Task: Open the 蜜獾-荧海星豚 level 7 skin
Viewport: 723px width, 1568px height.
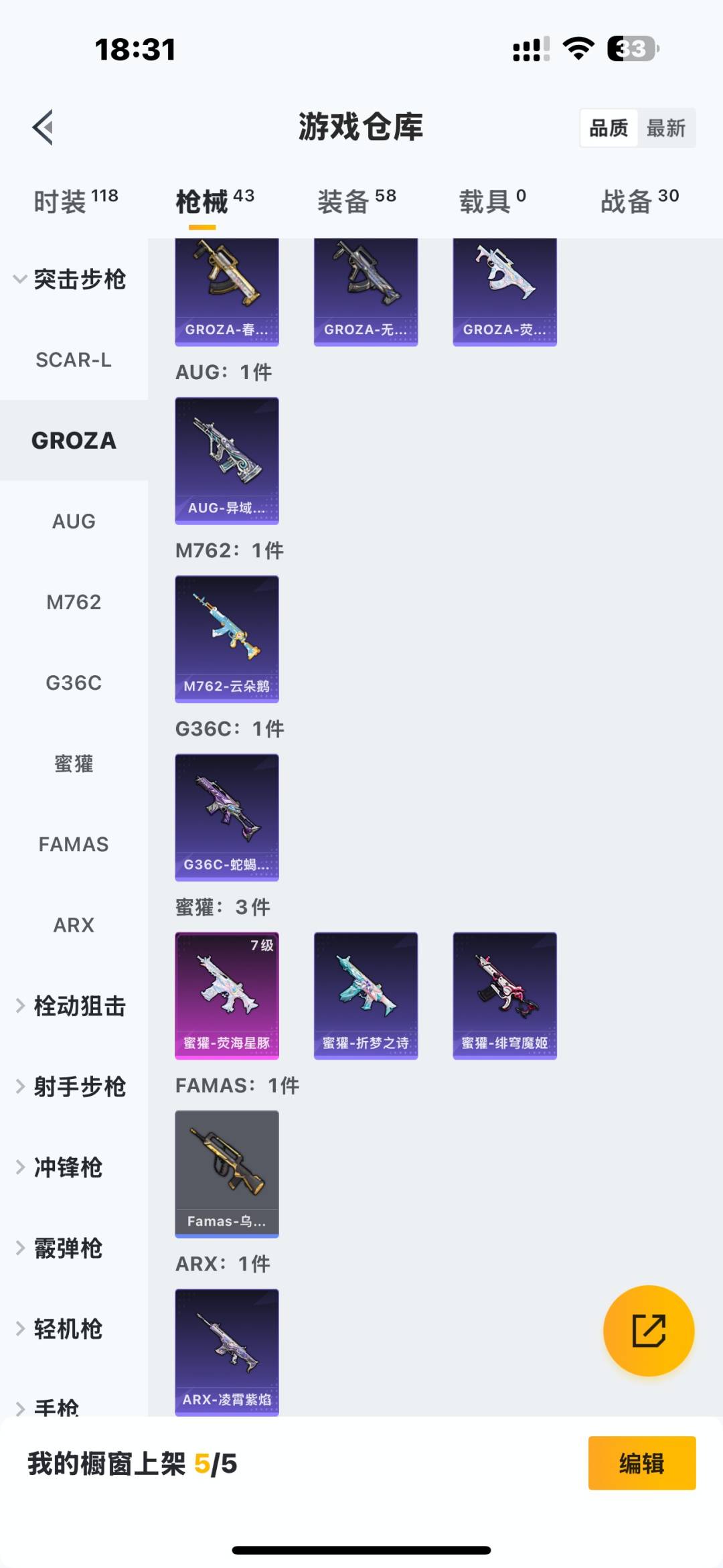Action: (227, 995)
